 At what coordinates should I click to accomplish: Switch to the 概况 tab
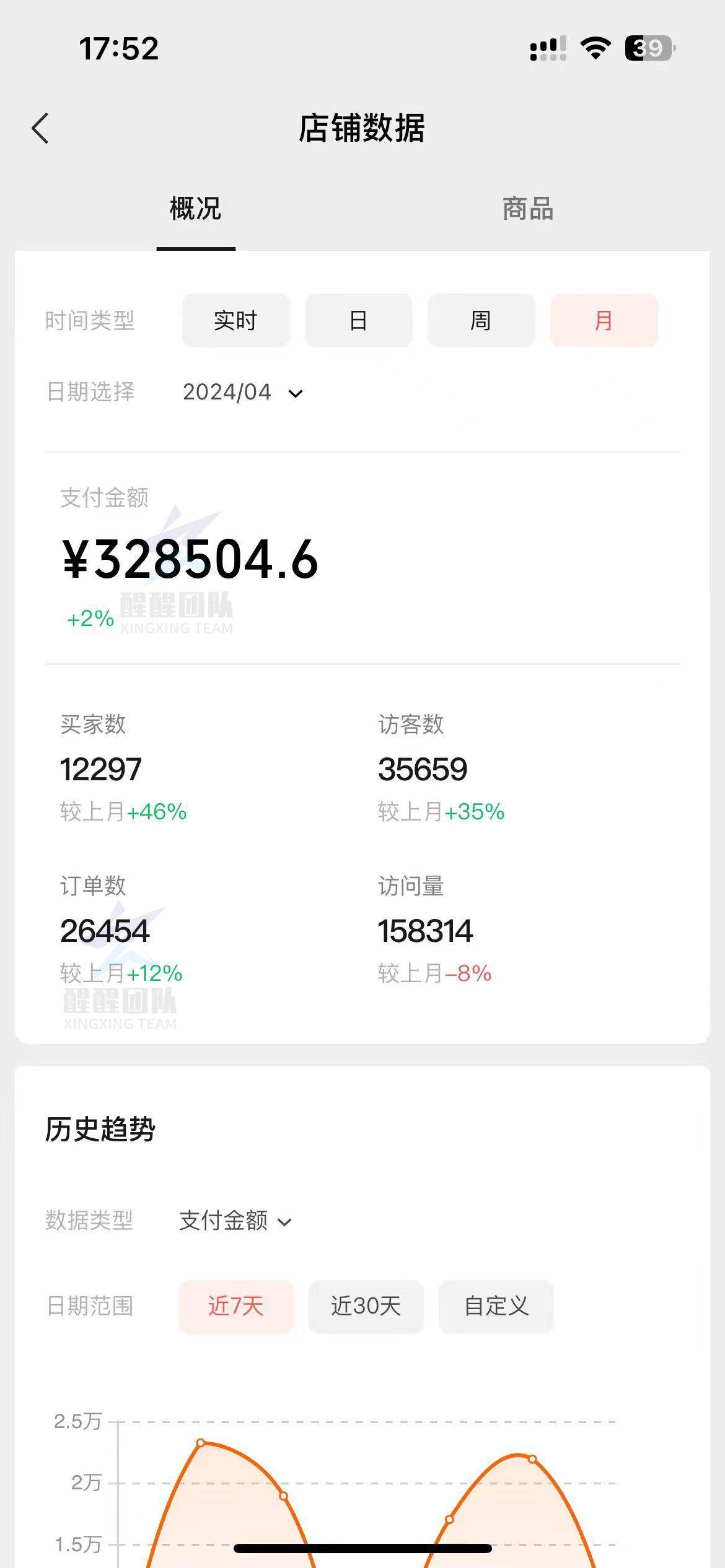pyautogui.click(x=196, y=211)
